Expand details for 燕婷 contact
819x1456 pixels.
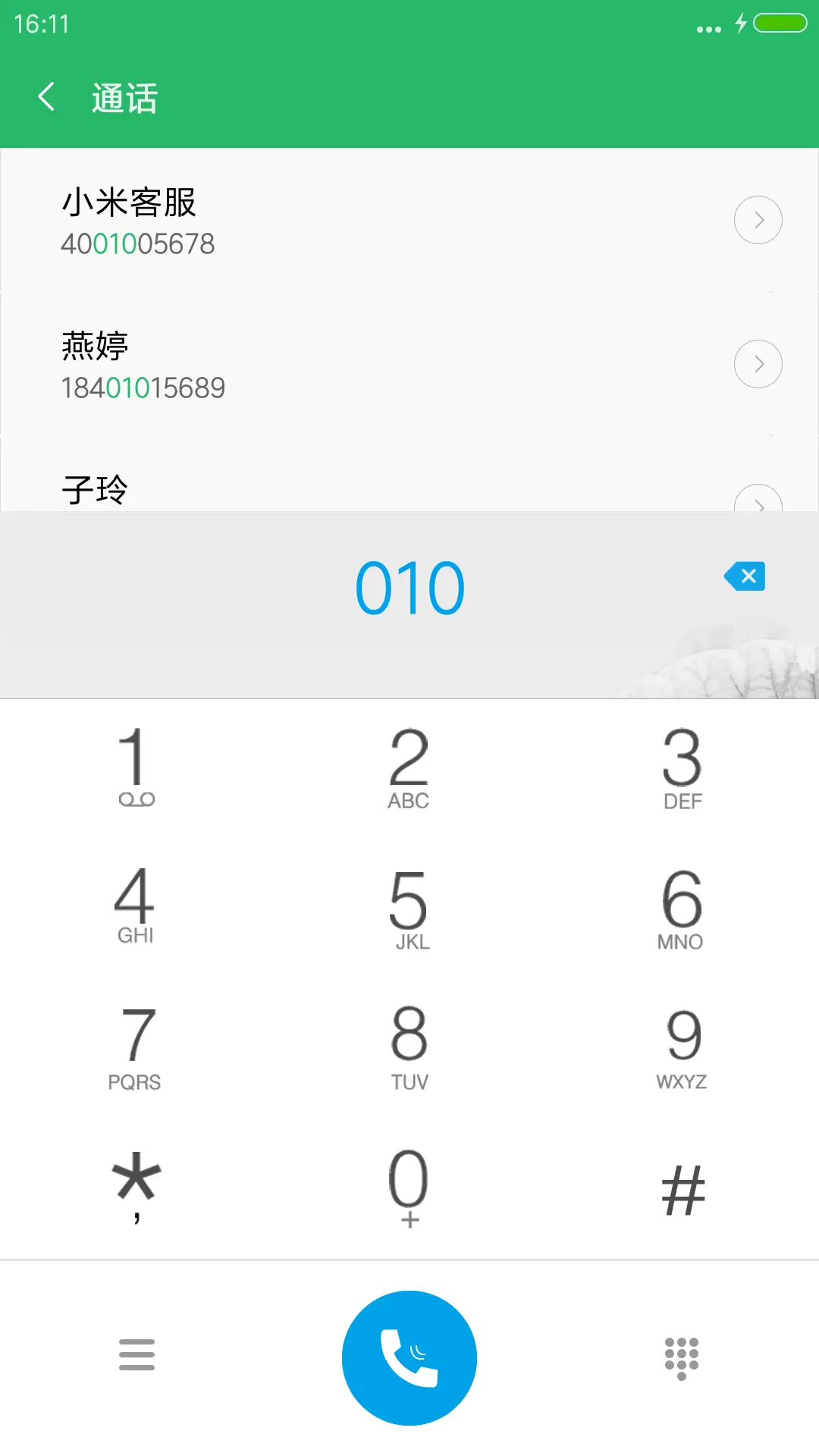758,364
